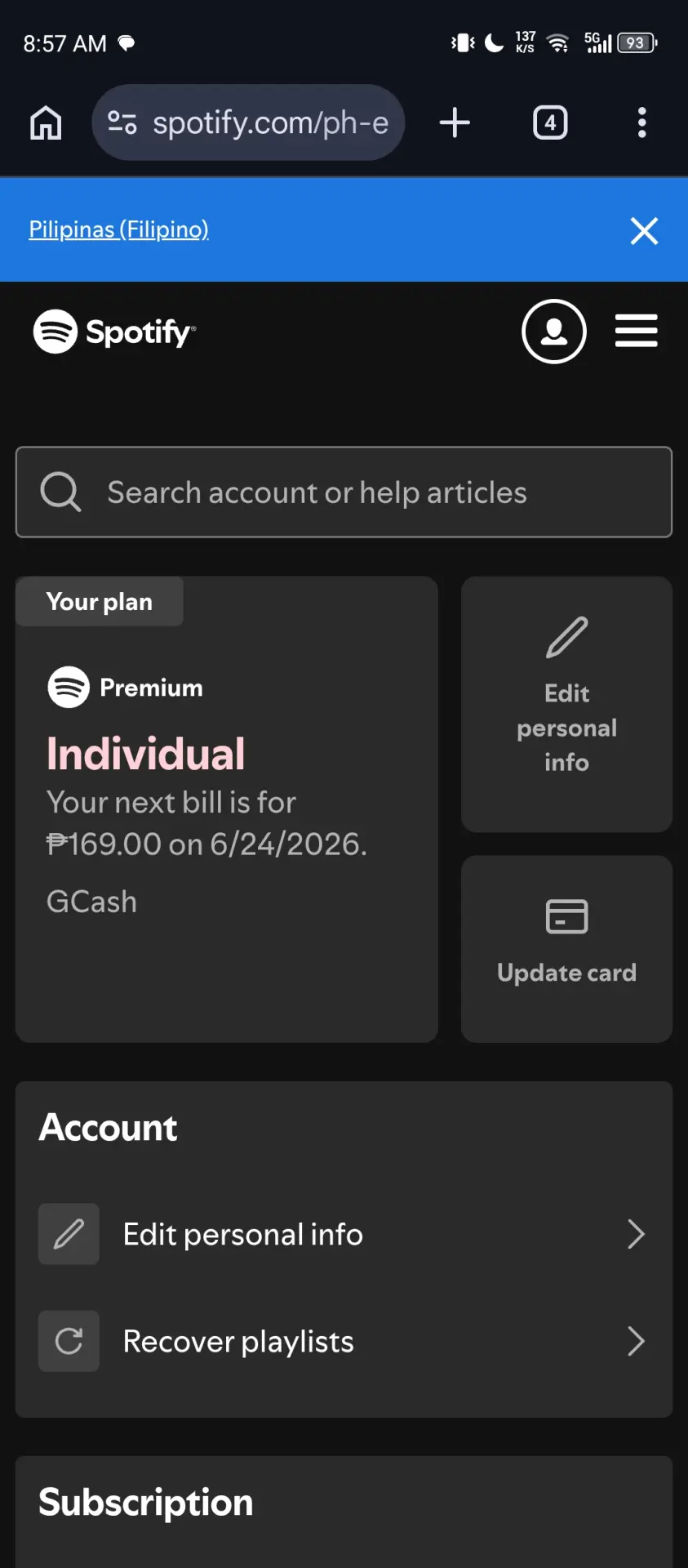The image size is (688, 1568).
Task: Tap the spotify.com address bar
Action: point(248,122)
